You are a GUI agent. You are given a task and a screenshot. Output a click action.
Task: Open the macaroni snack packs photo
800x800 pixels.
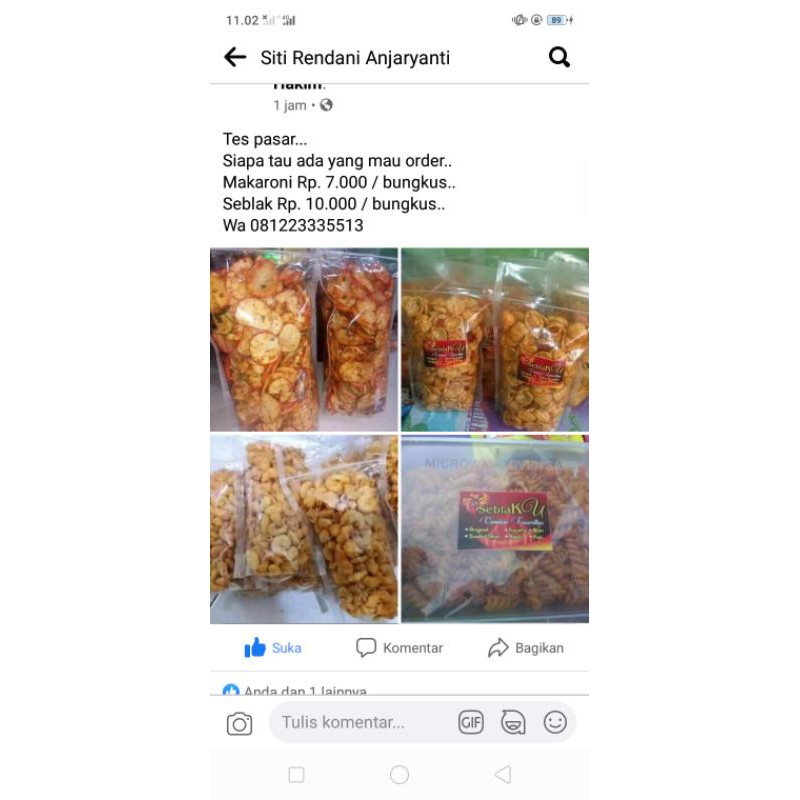point(303,529)
